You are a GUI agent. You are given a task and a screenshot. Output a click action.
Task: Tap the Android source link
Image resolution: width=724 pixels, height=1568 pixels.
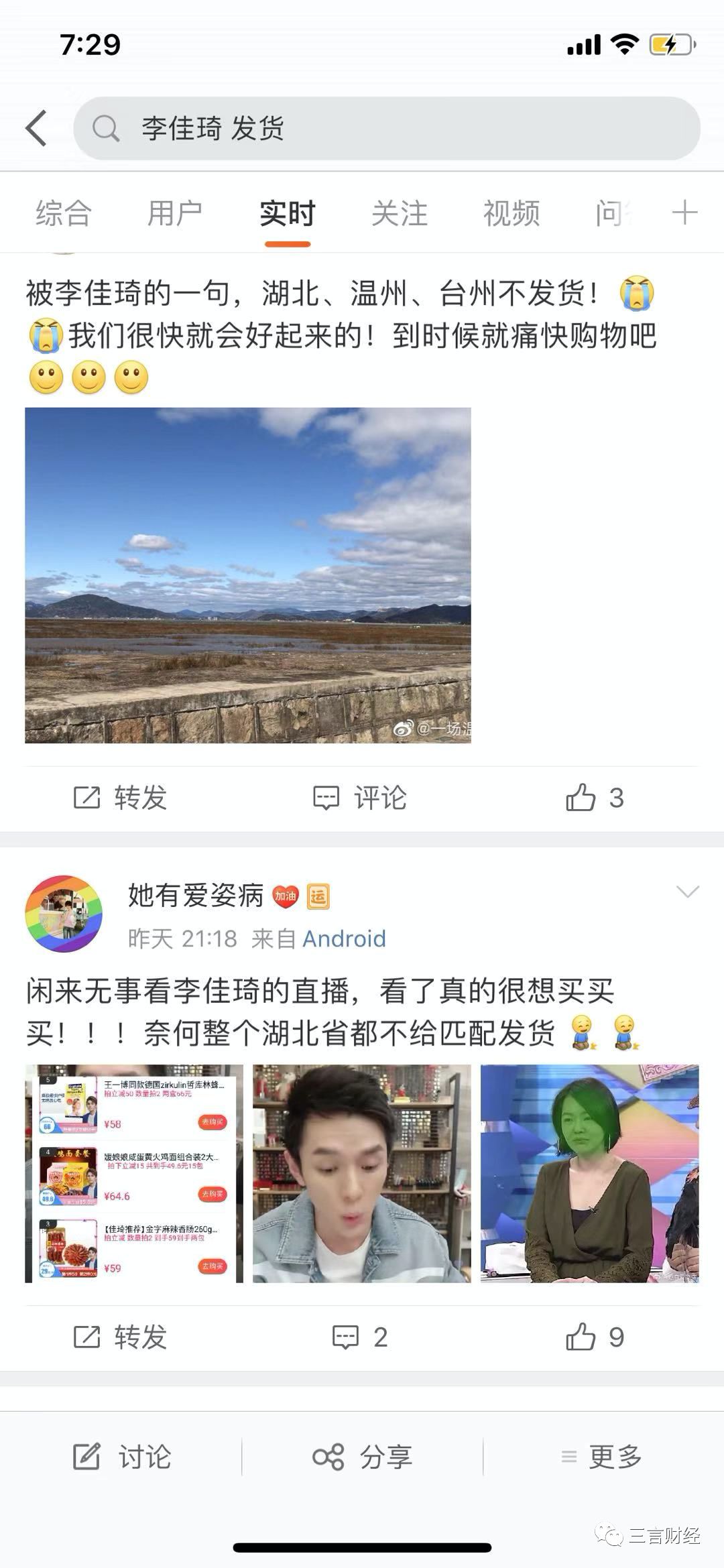[344, 939]
